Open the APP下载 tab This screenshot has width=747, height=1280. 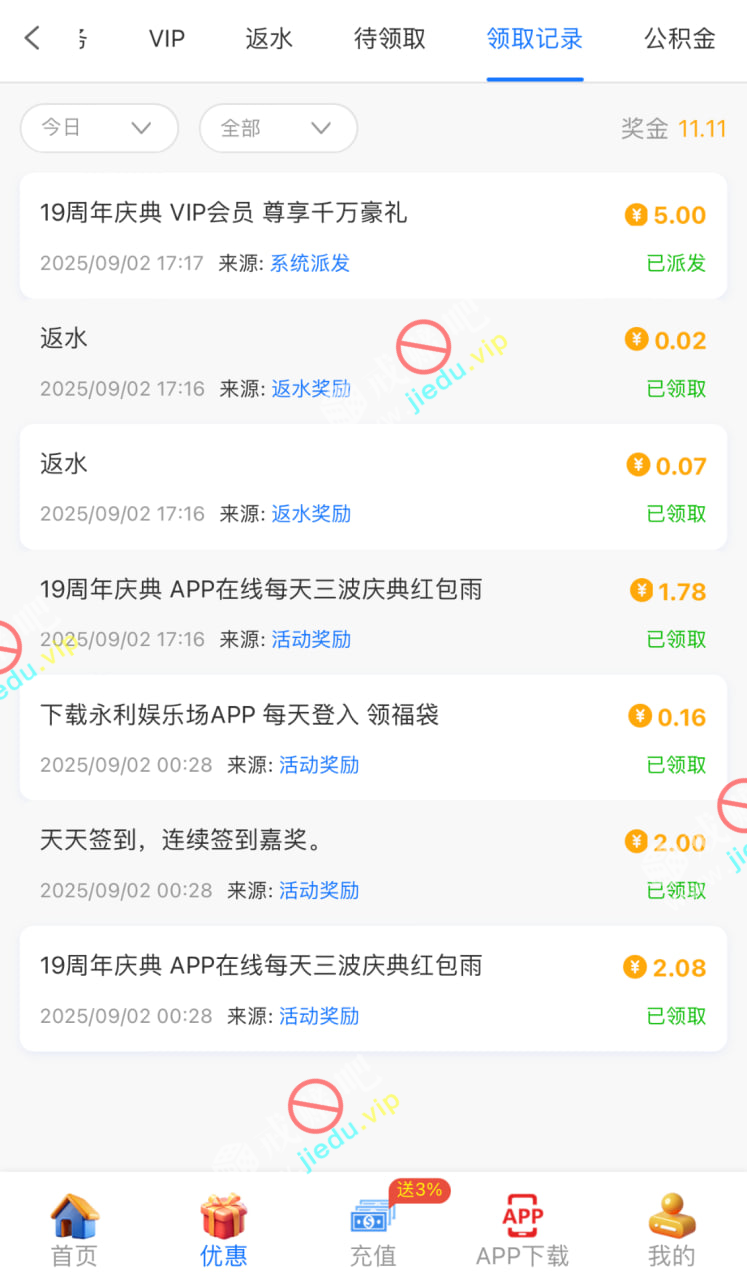pos(522,1230)
